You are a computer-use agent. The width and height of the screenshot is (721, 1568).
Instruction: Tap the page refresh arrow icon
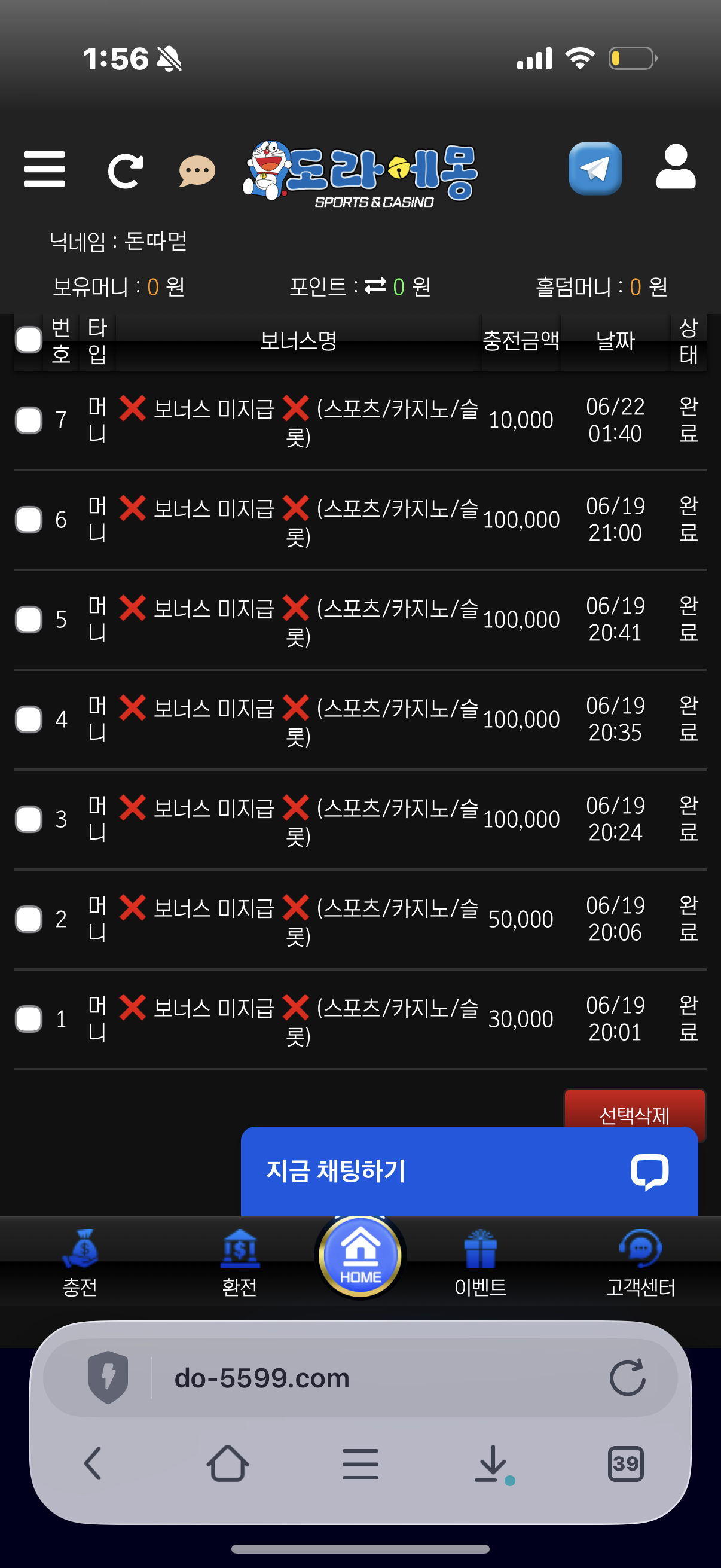click(126, 171)
